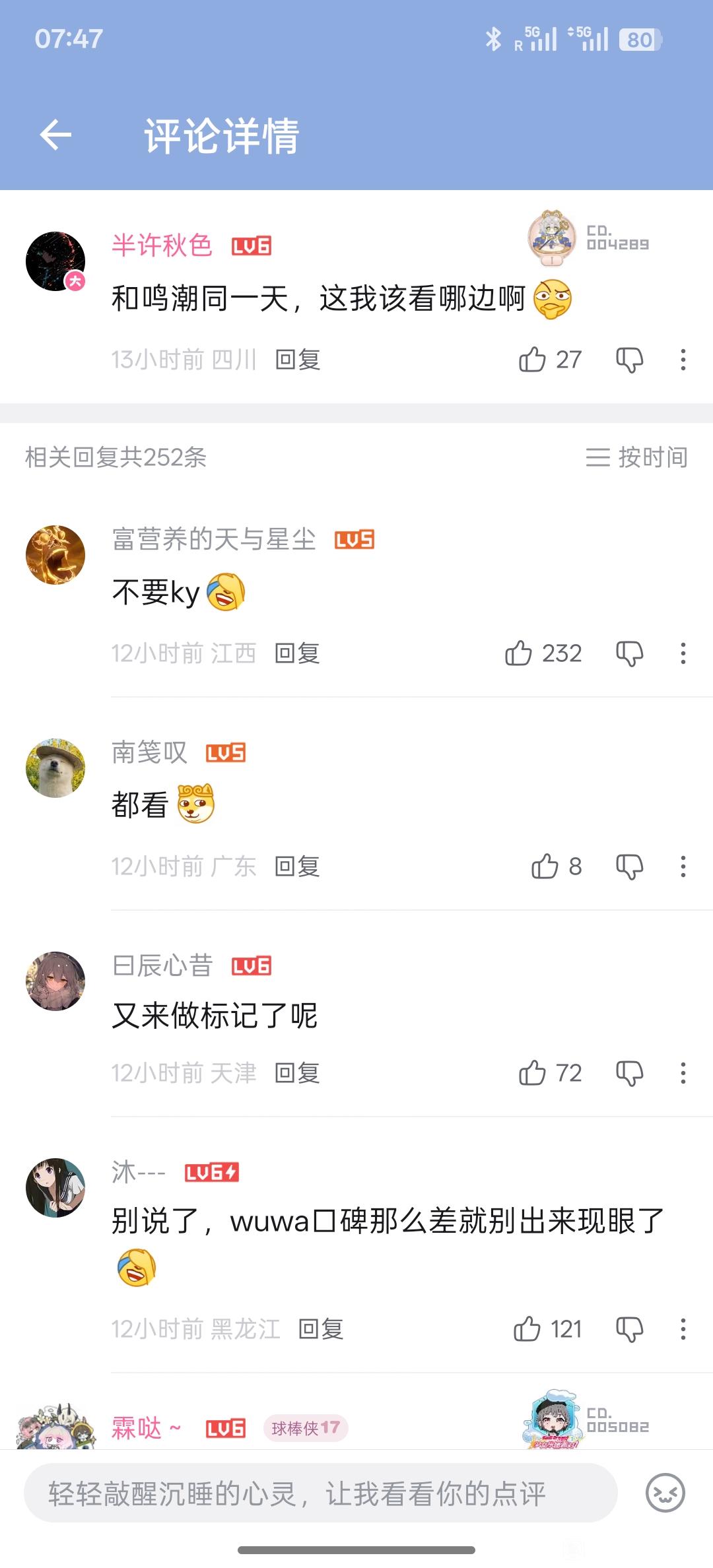Open the emoji picker beside the input
The width and height of the screenshot is (713, 1568).
pos(665,1493)
